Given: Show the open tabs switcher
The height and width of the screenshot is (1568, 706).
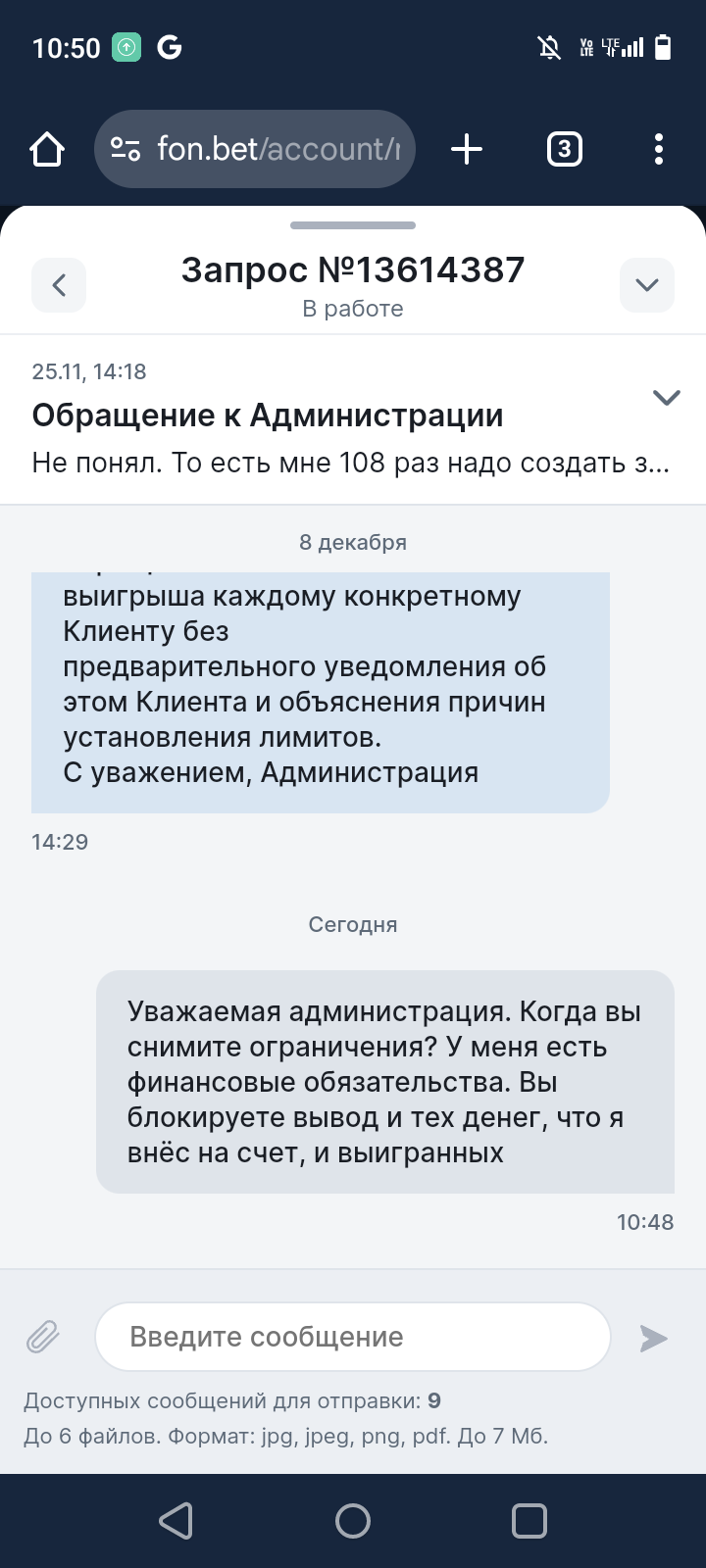Looking at the screenshot, I should [564, 150].
